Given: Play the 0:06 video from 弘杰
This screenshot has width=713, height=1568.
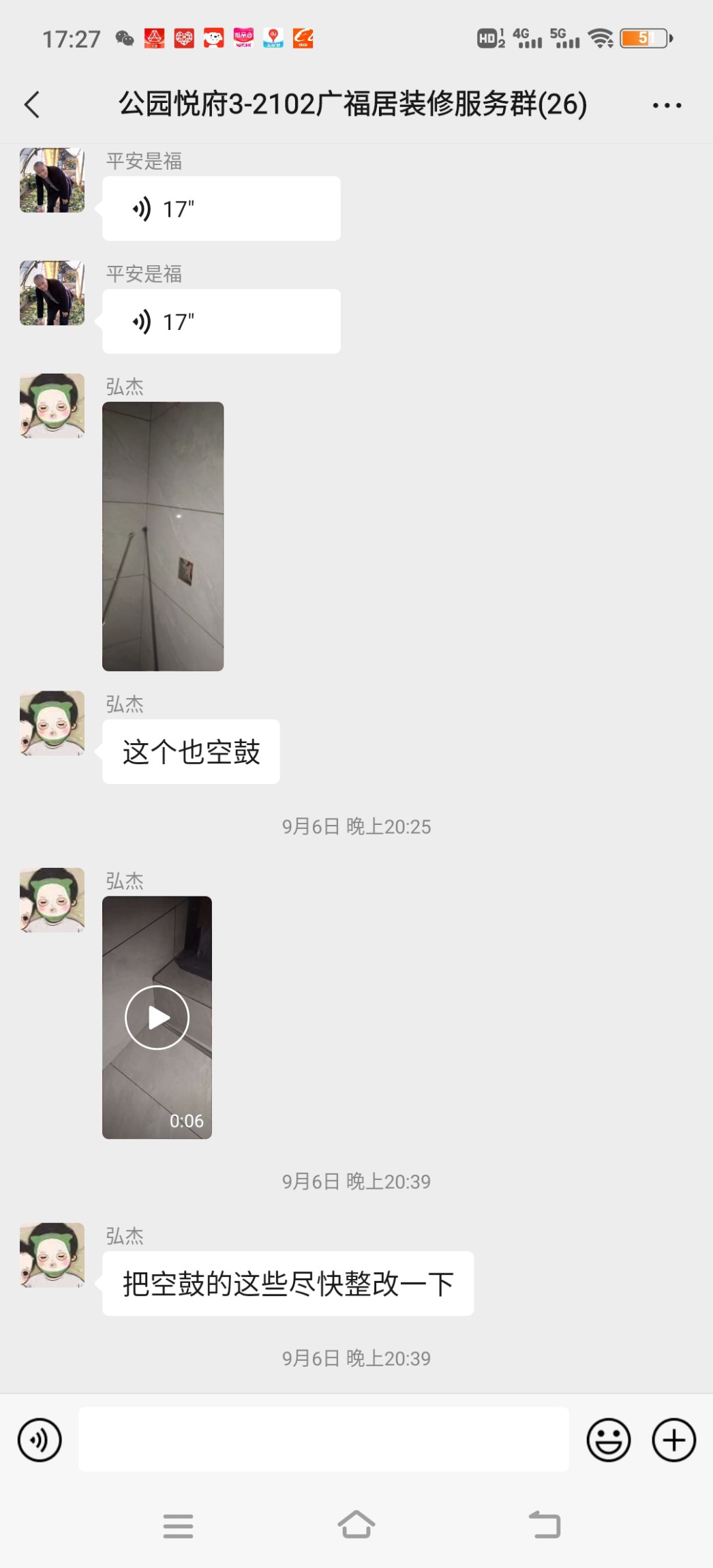Looking at the screenshot, I should click(x=157, y=1017).
